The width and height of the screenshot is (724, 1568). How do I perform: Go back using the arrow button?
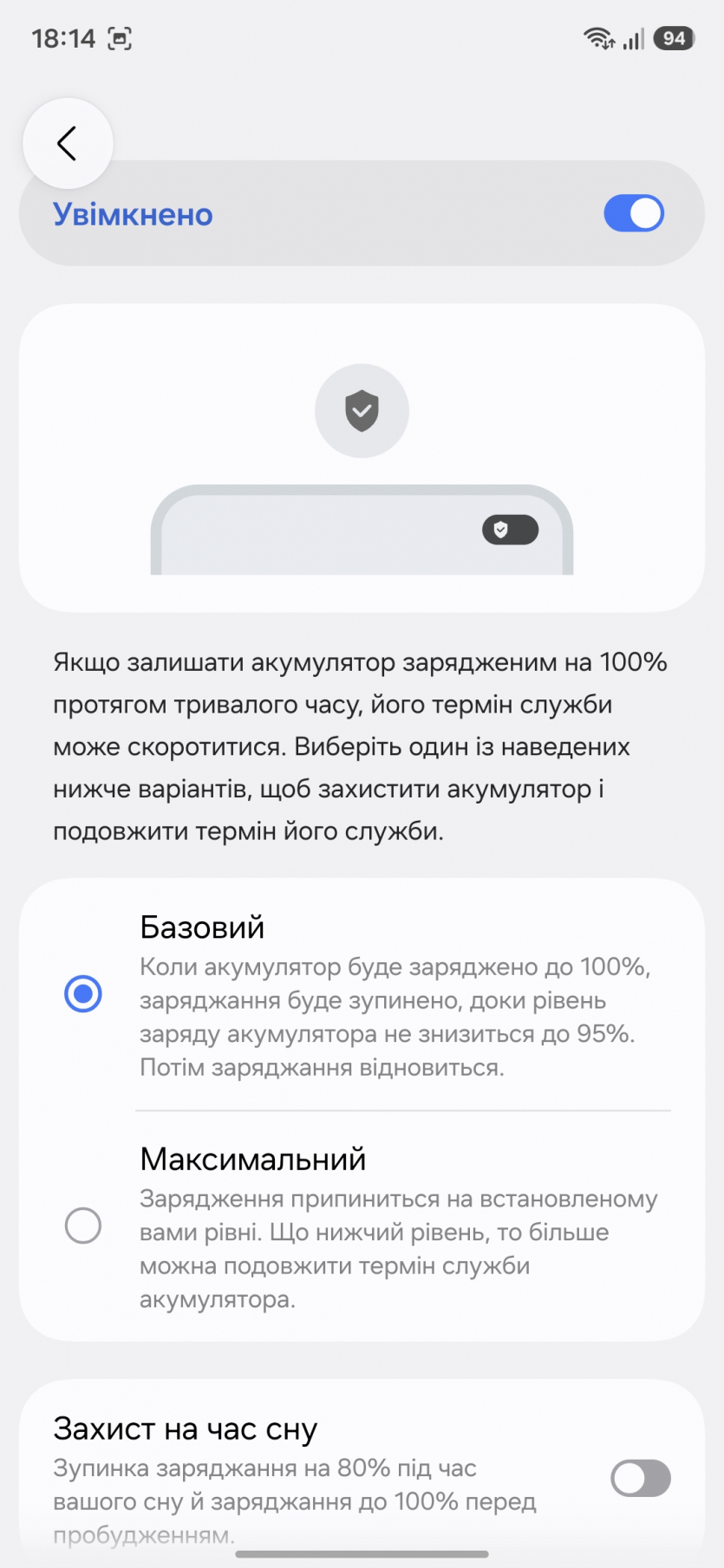pyautogui.click(x=68, y=144)
